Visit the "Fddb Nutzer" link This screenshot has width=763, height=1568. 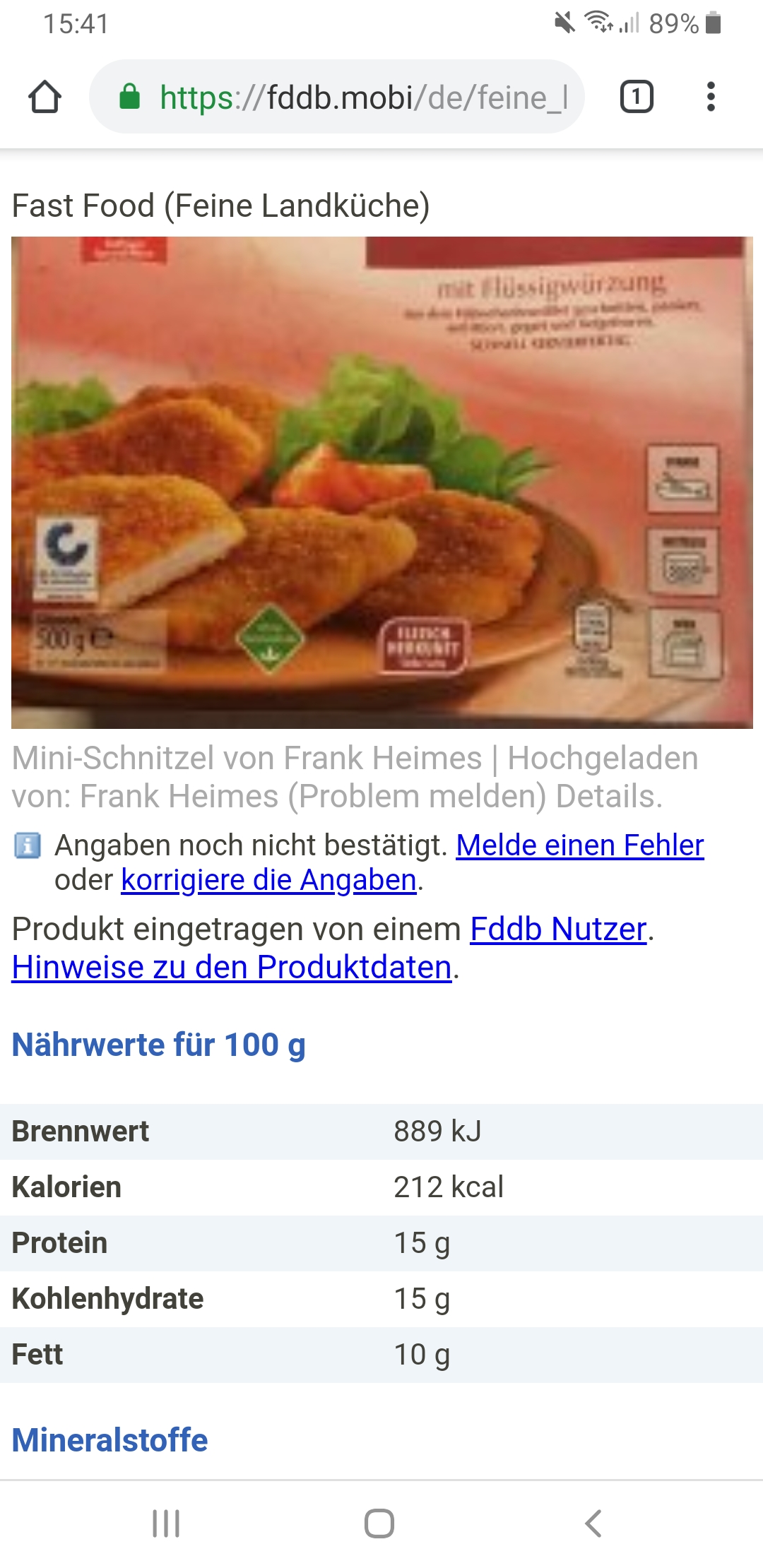(x=558, y=929)
